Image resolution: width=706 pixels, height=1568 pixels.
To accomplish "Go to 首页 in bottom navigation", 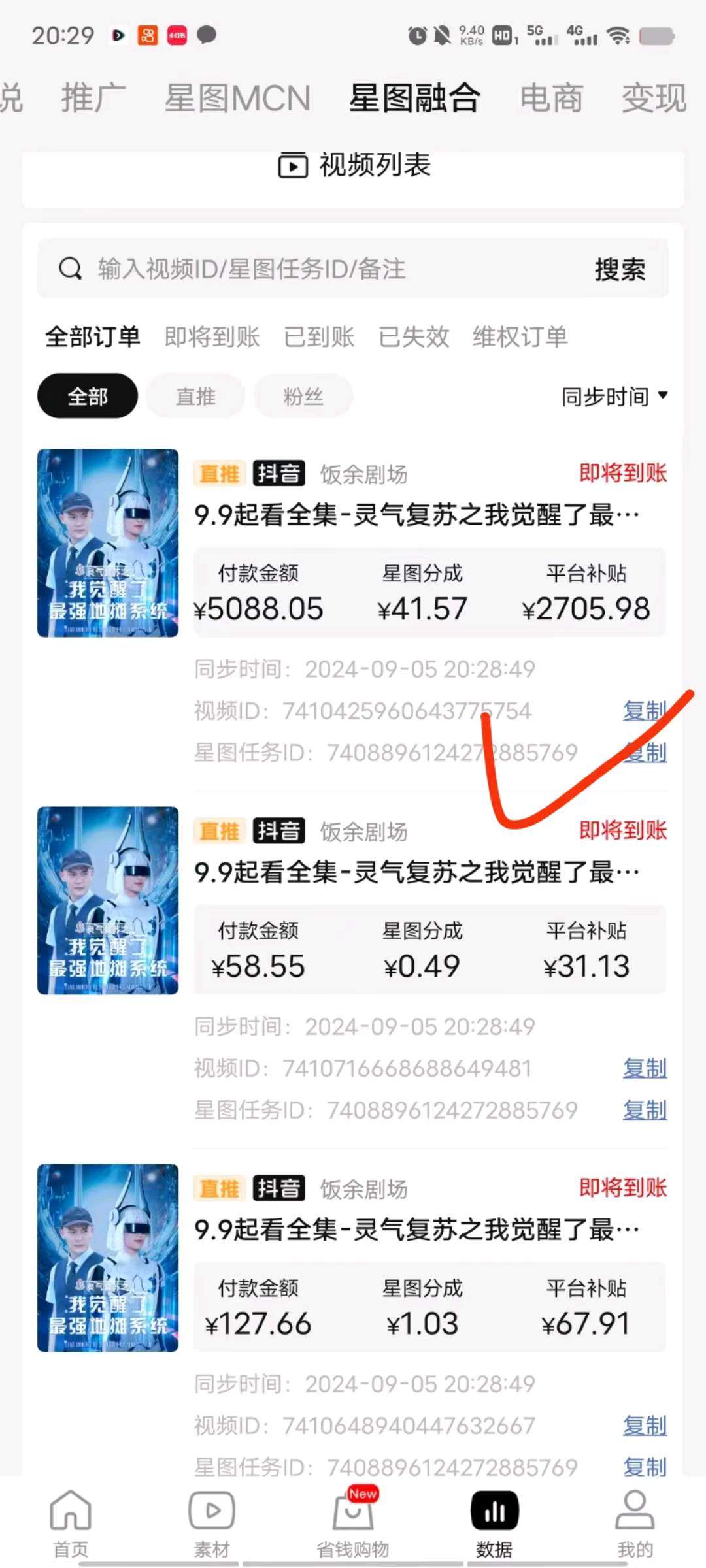I will [x=71, y=1522].
